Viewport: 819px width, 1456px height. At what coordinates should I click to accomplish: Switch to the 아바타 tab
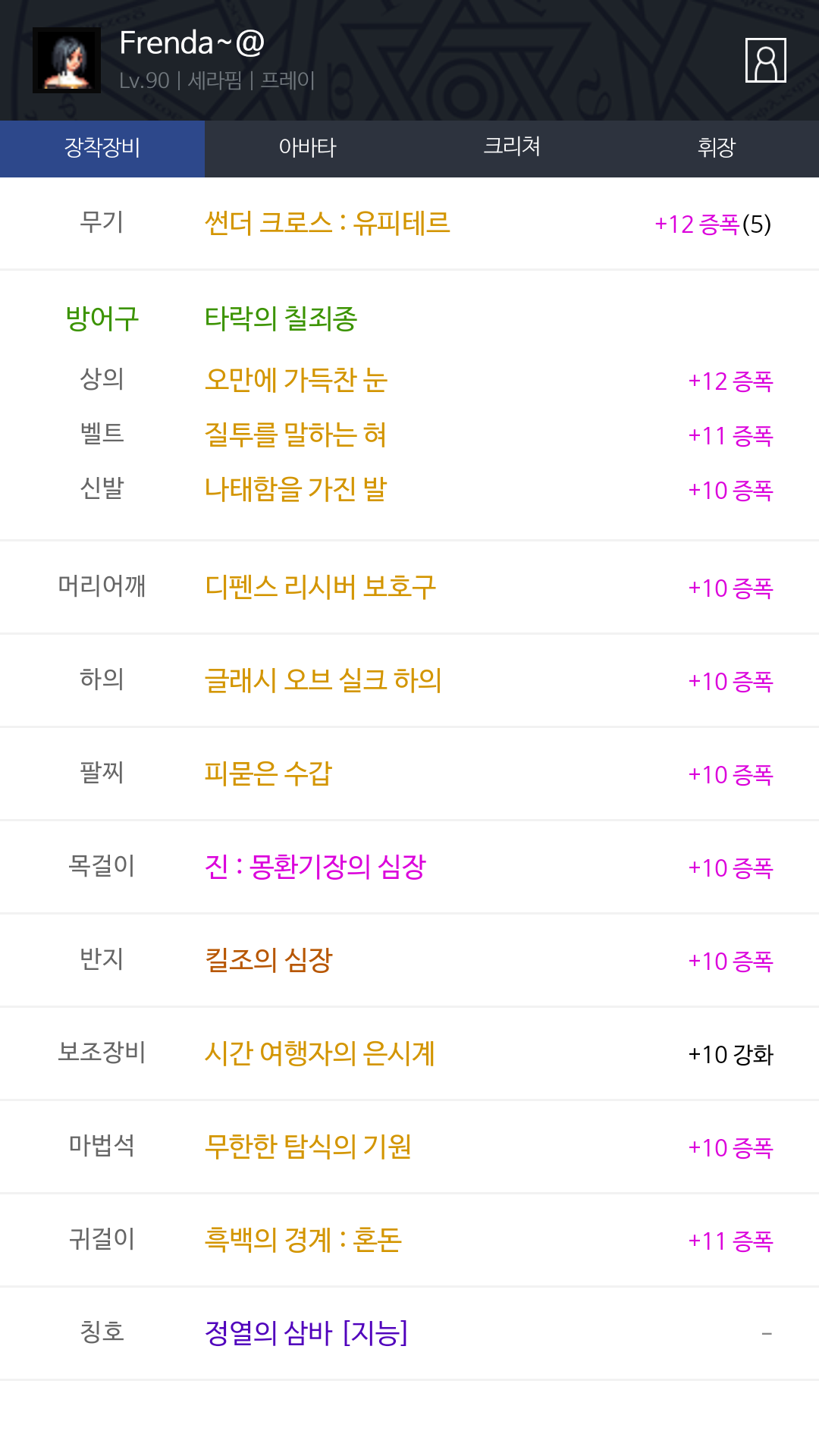click(x=307, y=149)
